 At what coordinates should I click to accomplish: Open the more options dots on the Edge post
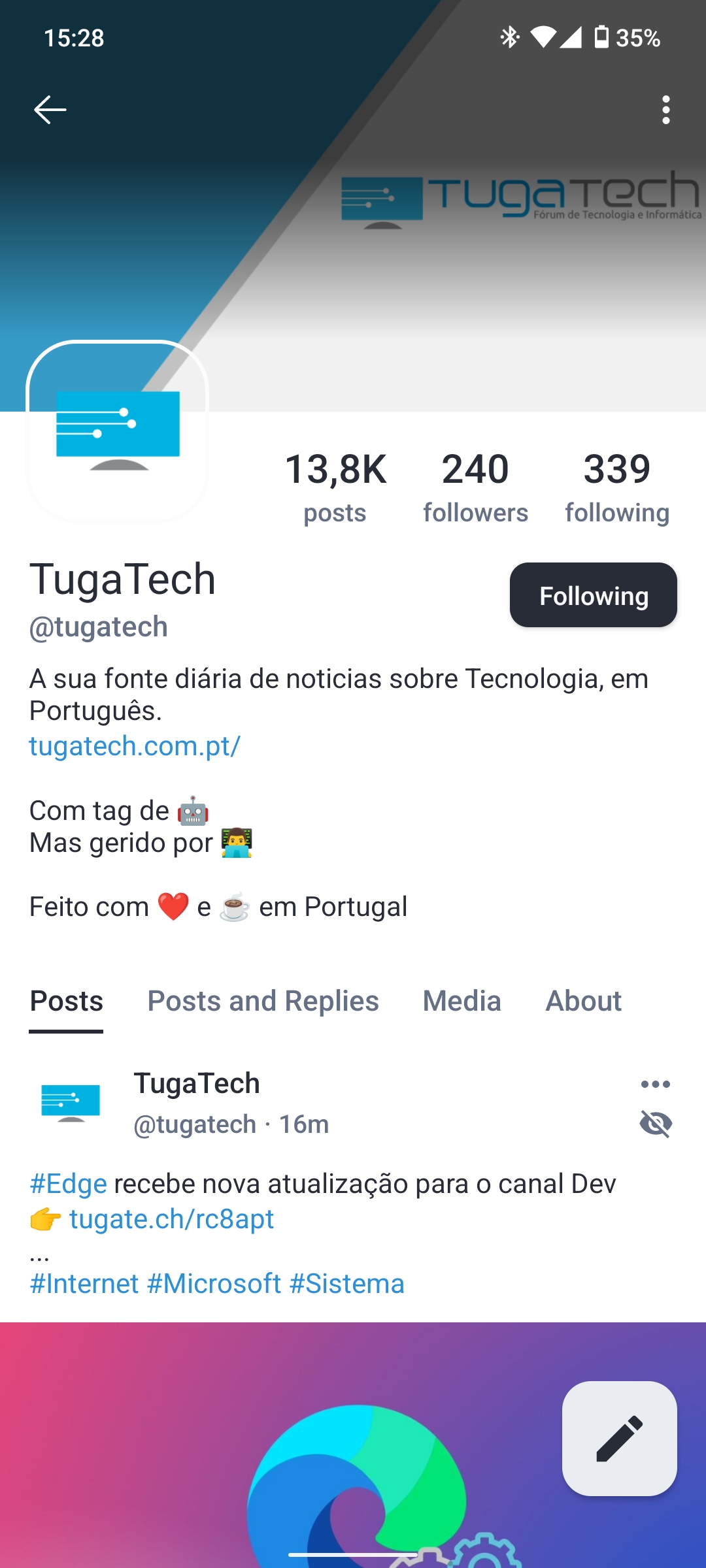click(656, 1085)
